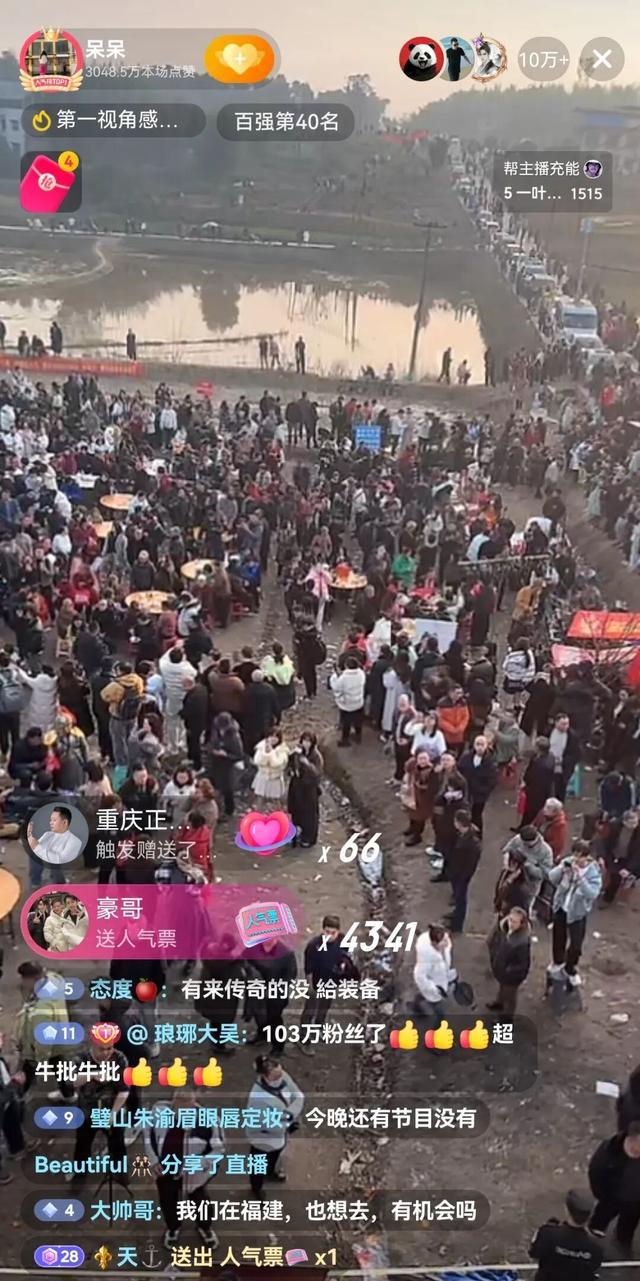Screen dimensions: 640x1281
Task: Open the 百强第40名 ranking
Action: 286,122
